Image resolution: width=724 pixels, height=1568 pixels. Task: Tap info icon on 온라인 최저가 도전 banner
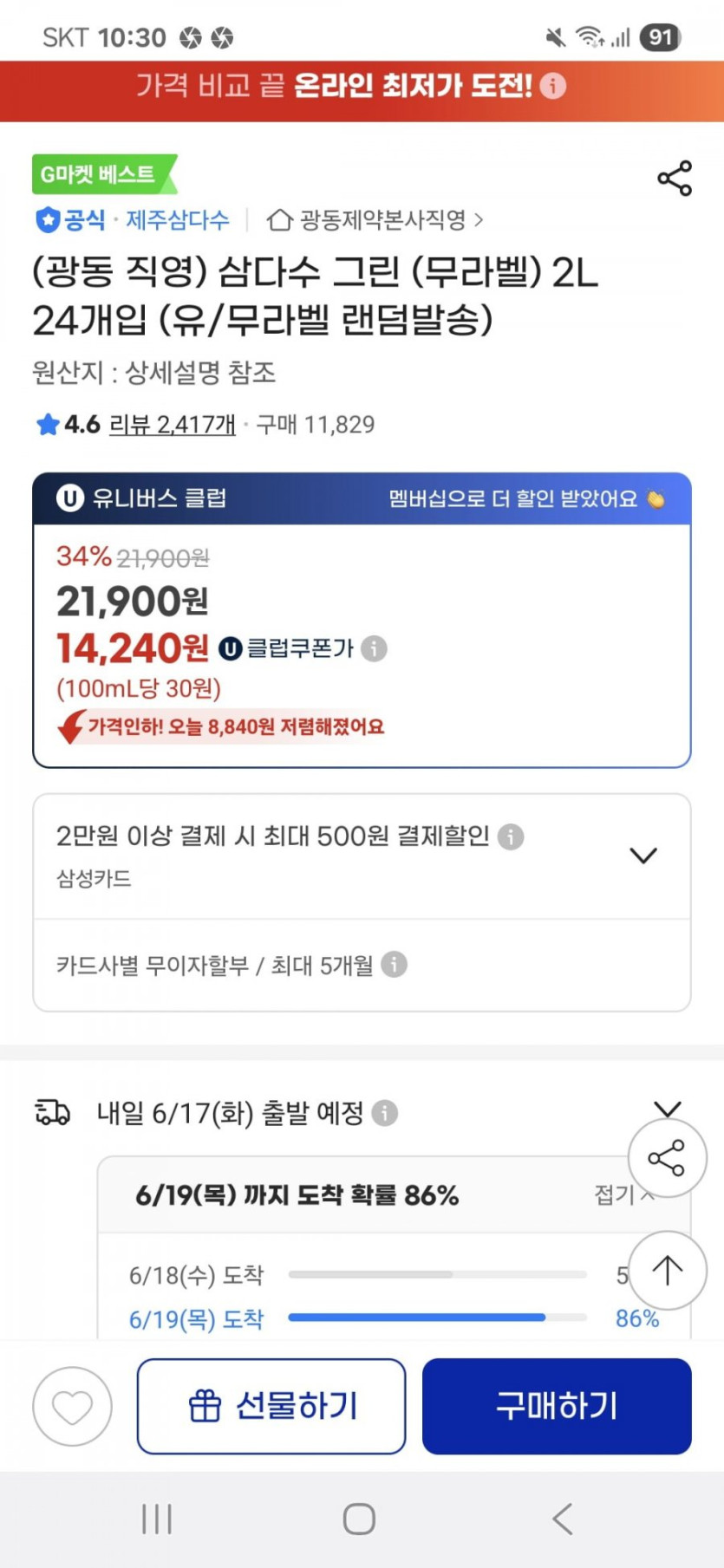pos(553,86)
